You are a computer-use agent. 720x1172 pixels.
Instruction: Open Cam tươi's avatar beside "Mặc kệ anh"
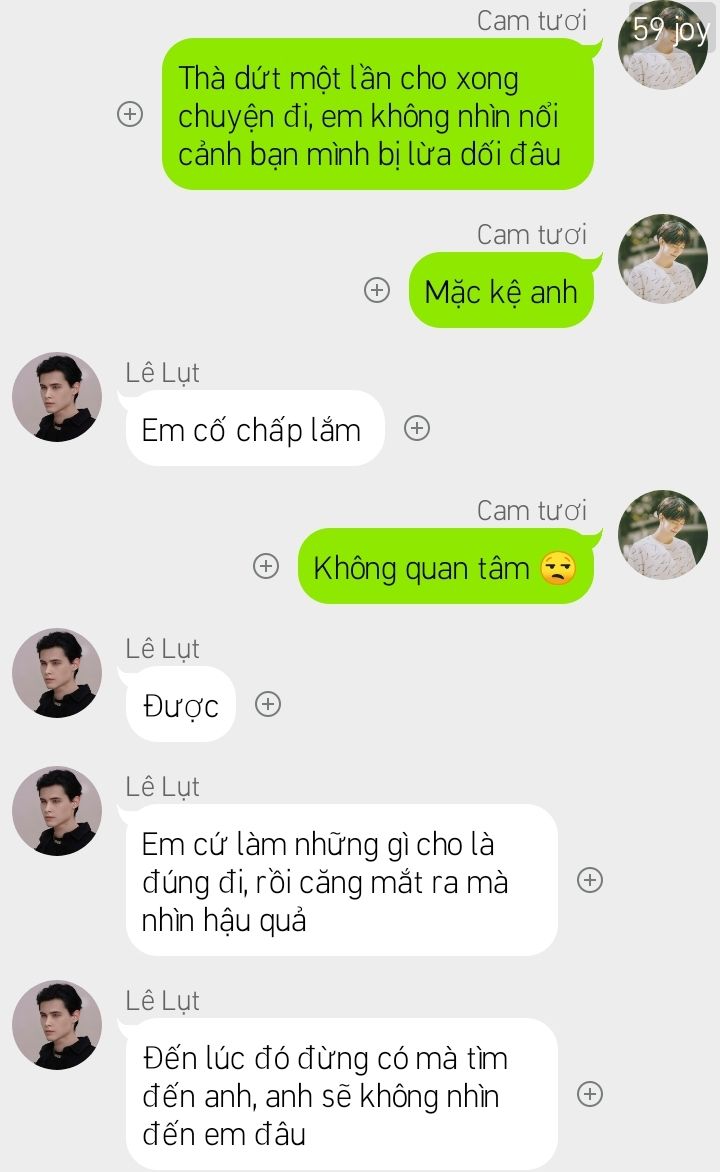[662, 259]
